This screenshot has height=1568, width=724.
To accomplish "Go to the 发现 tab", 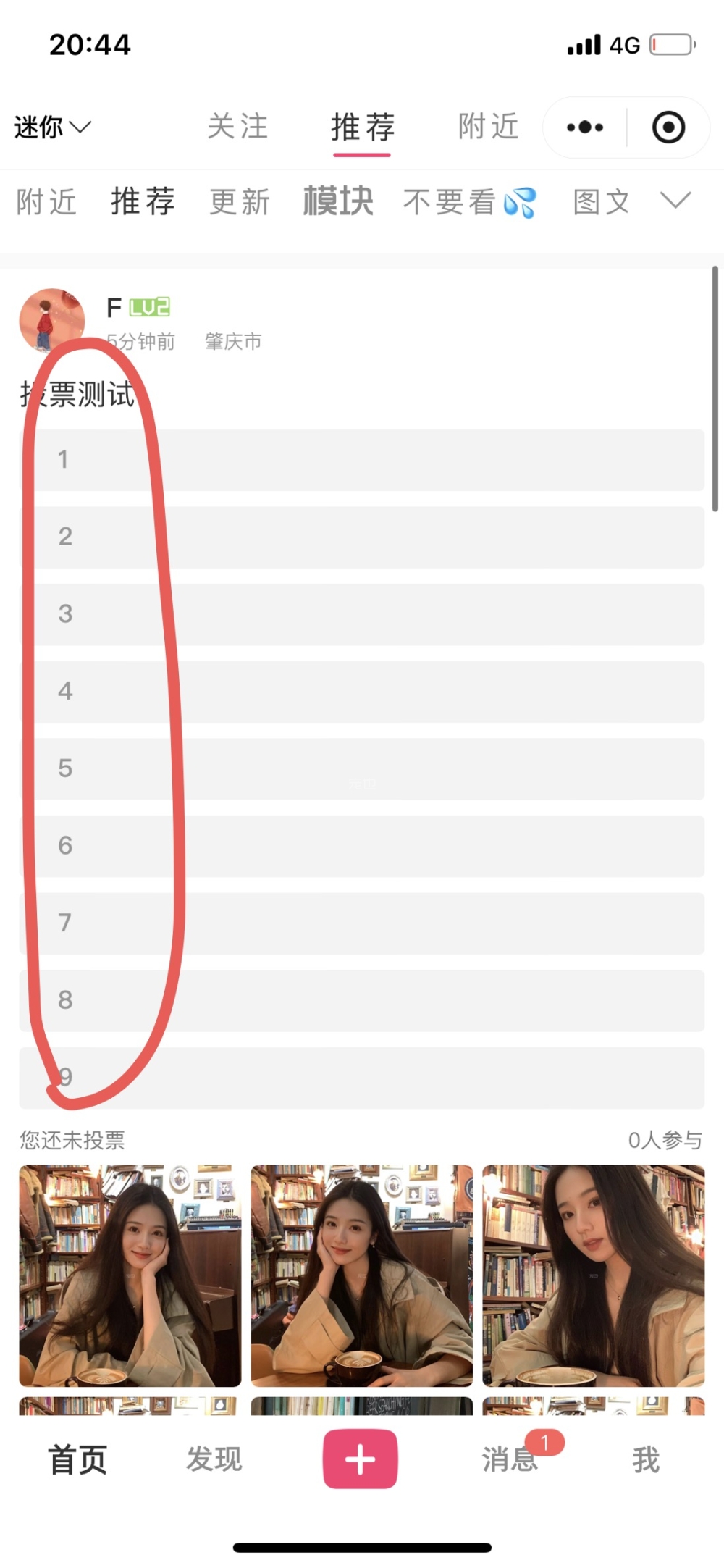I will point(214,1459).
